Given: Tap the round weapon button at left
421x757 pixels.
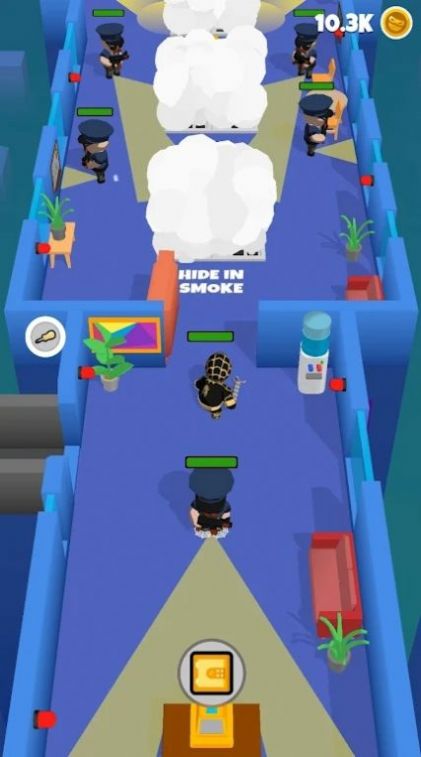Looking at the screenshot, I should point(46,336).
